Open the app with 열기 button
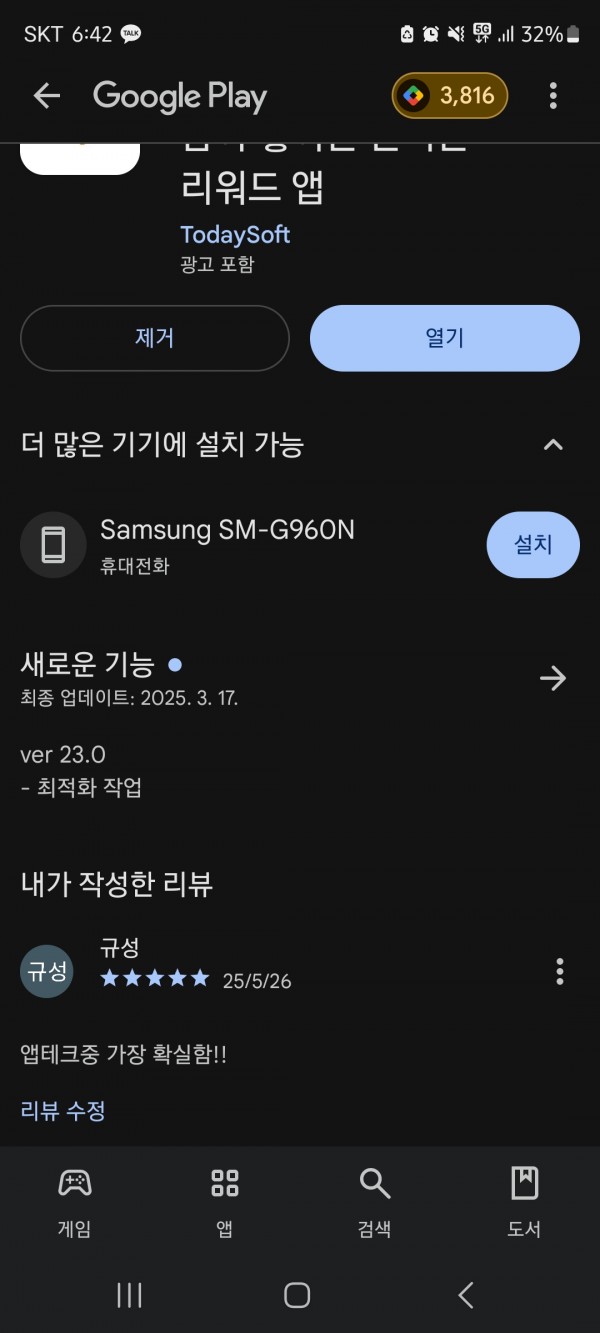600x1333 pixels. point(445,338)
